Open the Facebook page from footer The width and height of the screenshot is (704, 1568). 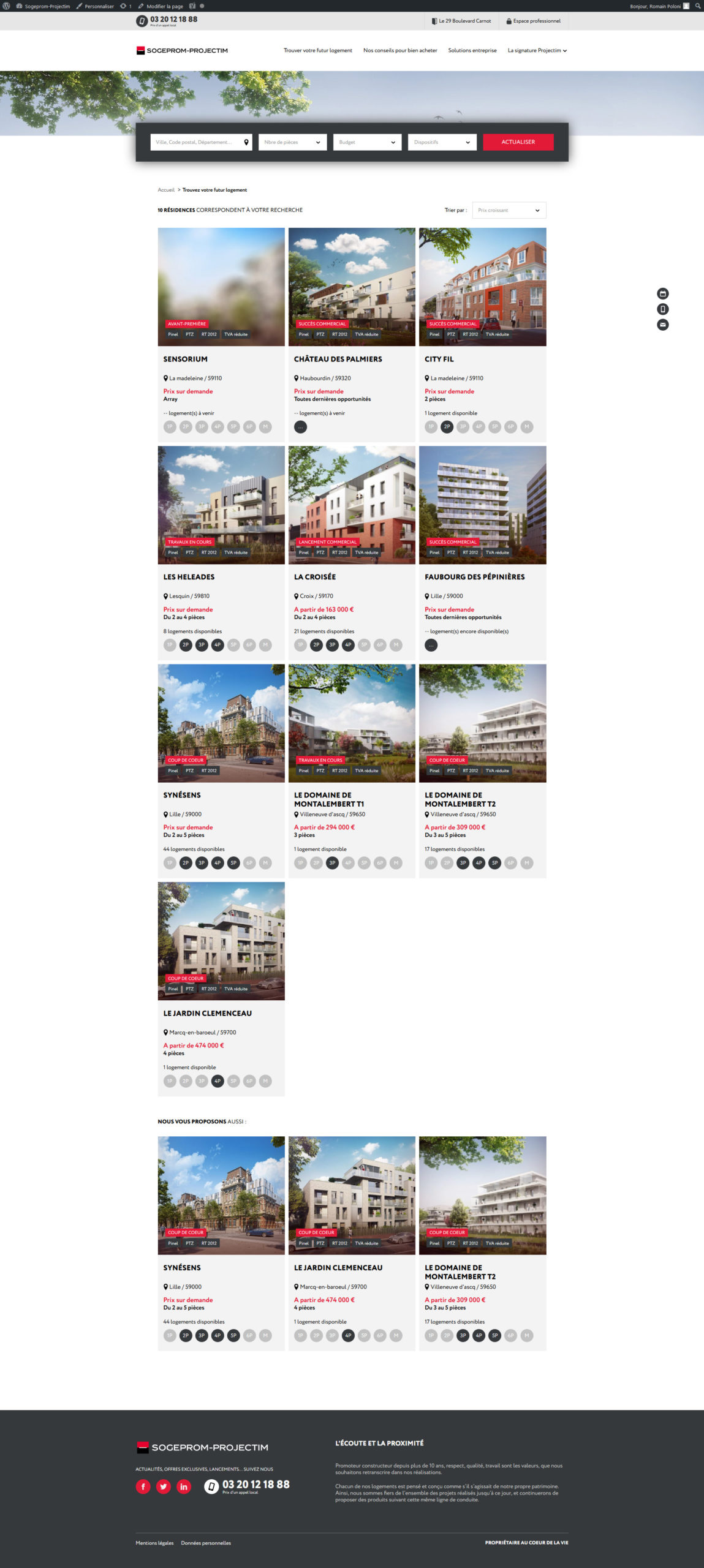pyautogui.click(x=143, y=1487)
